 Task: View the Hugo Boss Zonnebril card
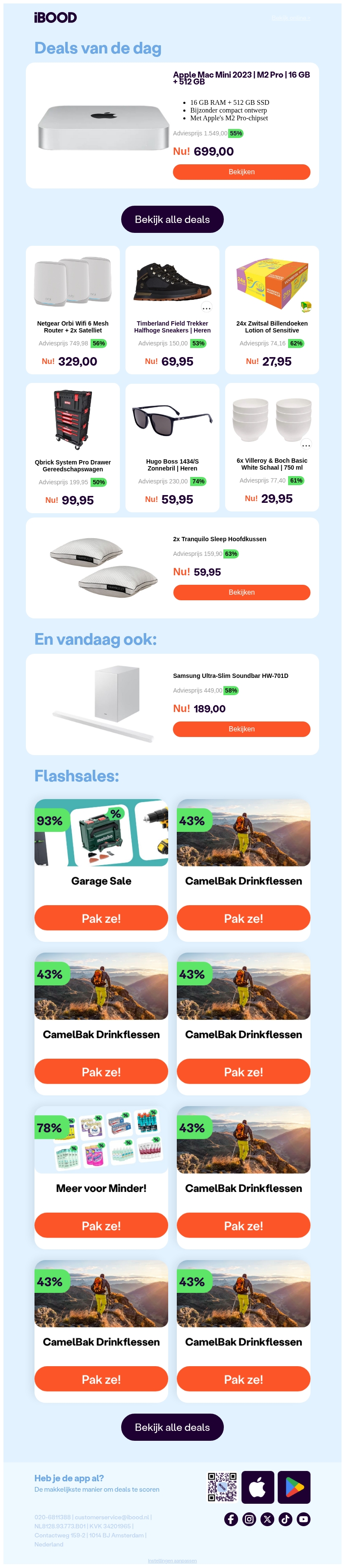[x=172, y=447]
